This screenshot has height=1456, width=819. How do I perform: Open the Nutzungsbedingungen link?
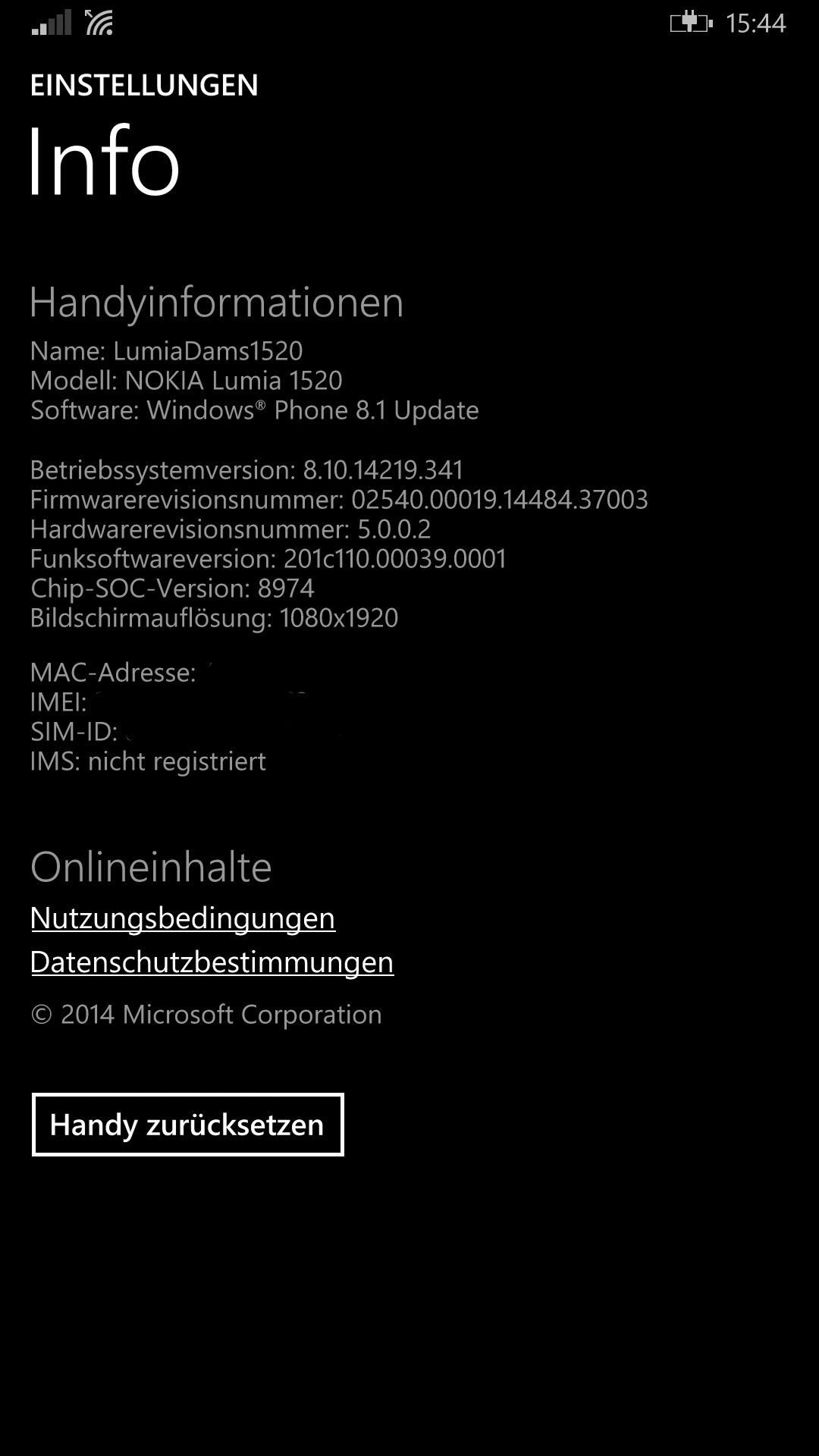183,918
